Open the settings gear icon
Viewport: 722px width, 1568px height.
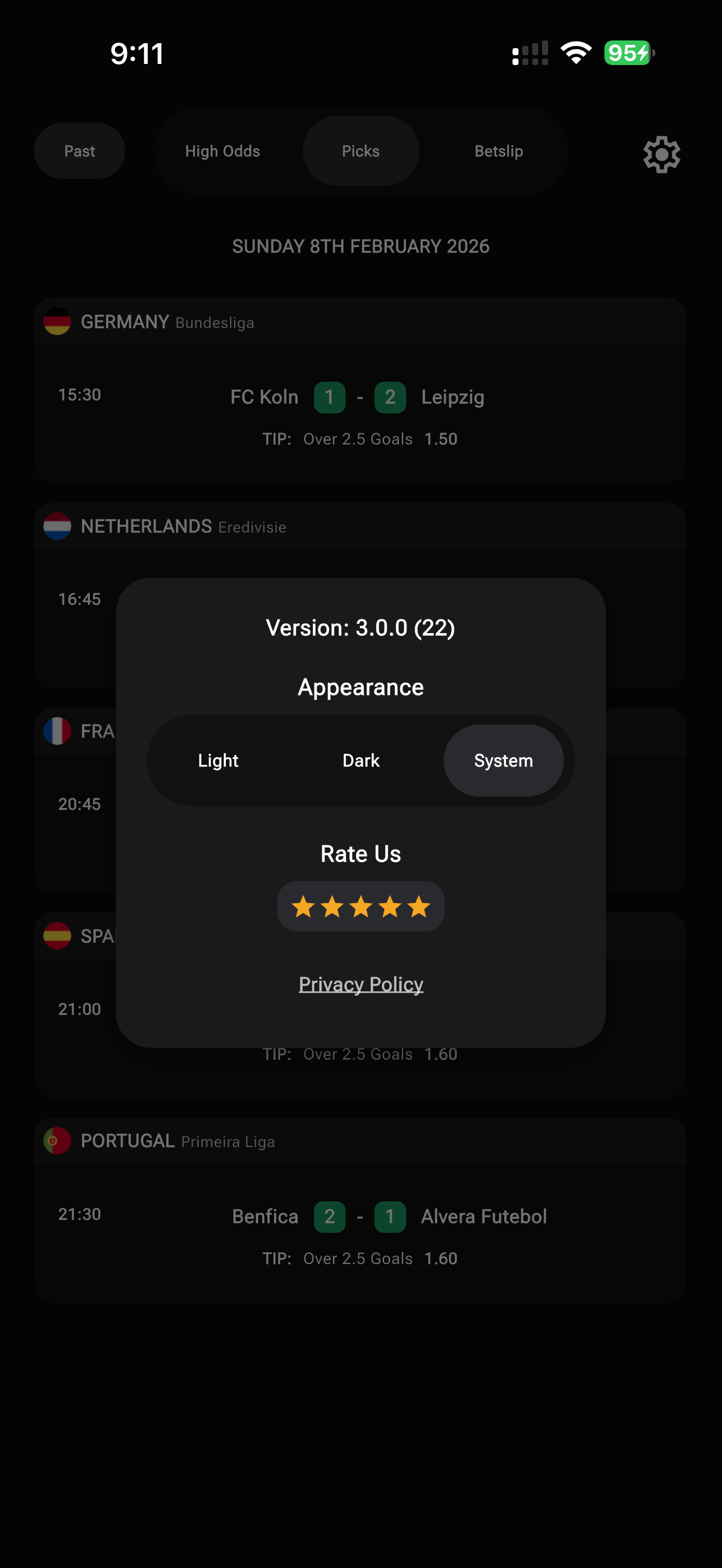click(x=661, y=154)
